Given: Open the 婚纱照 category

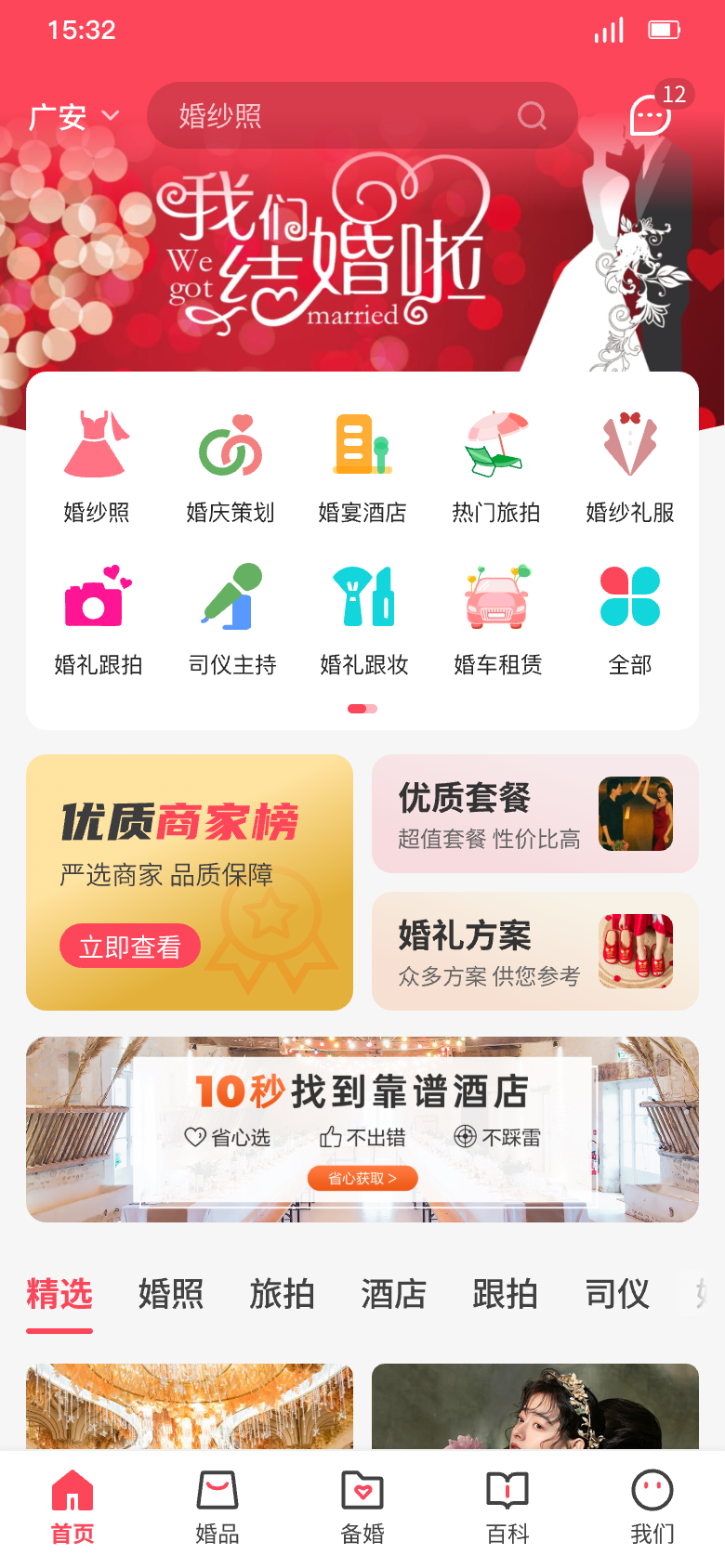Looking at the screenshot, I should tap(97, 466).
